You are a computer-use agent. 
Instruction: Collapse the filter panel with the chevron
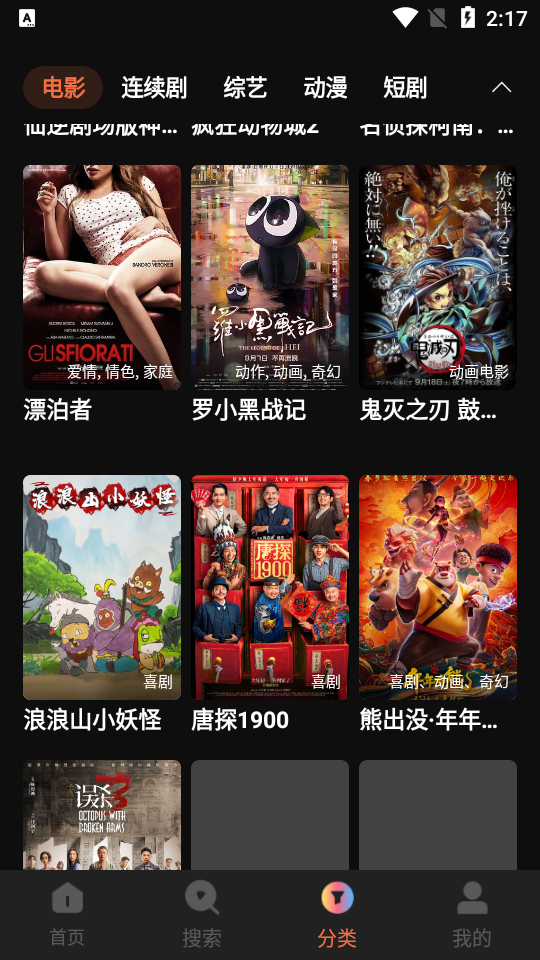point(501,88)
